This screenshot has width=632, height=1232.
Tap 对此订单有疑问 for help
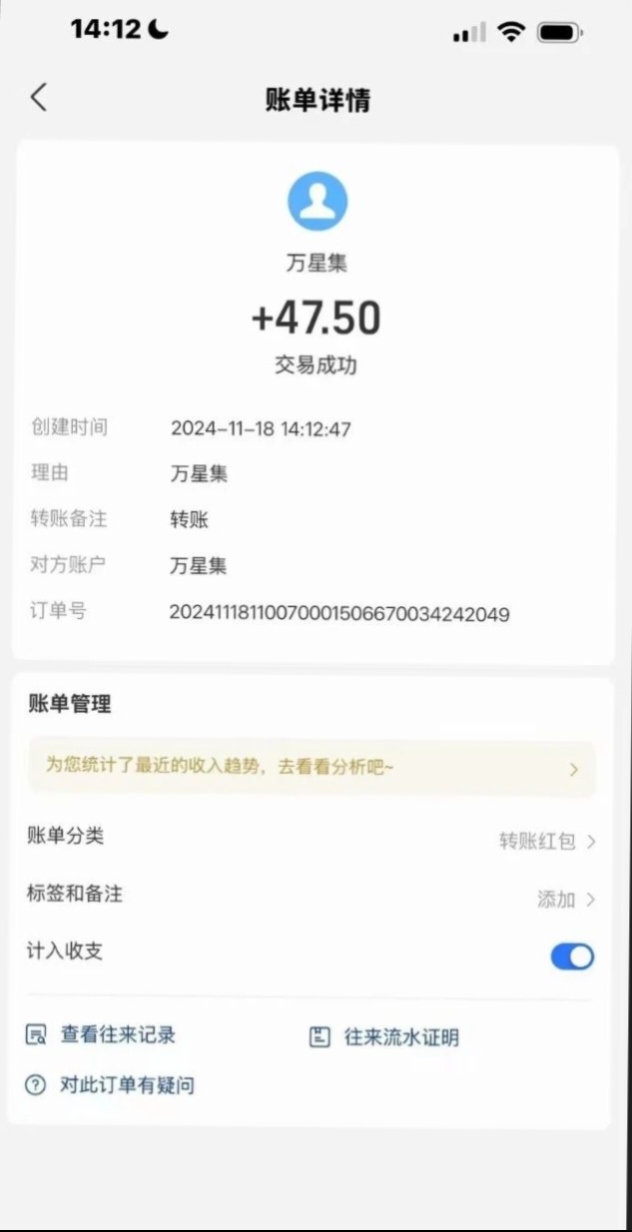[x=110, y=1085]
